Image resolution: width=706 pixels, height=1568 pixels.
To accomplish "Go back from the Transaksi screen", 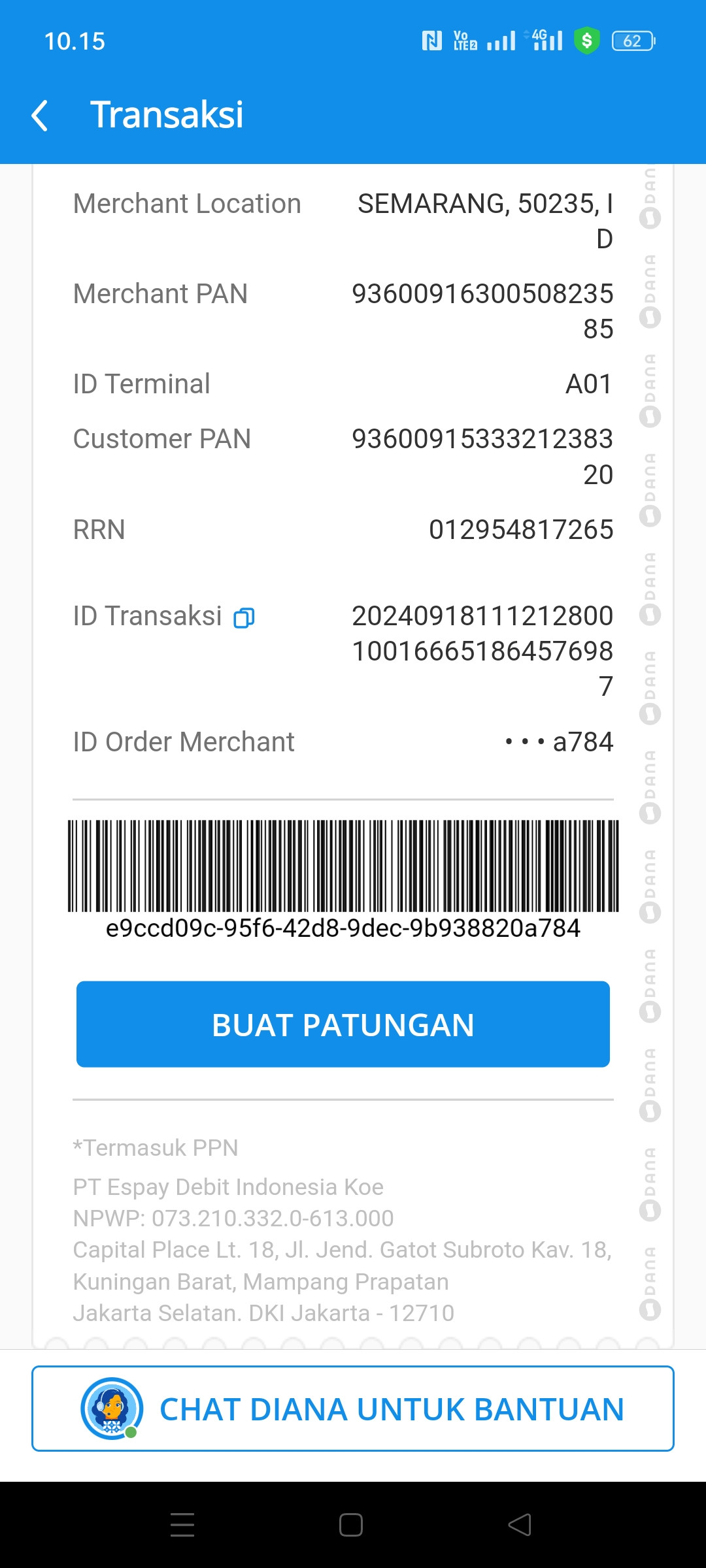I will coord(41,116).
